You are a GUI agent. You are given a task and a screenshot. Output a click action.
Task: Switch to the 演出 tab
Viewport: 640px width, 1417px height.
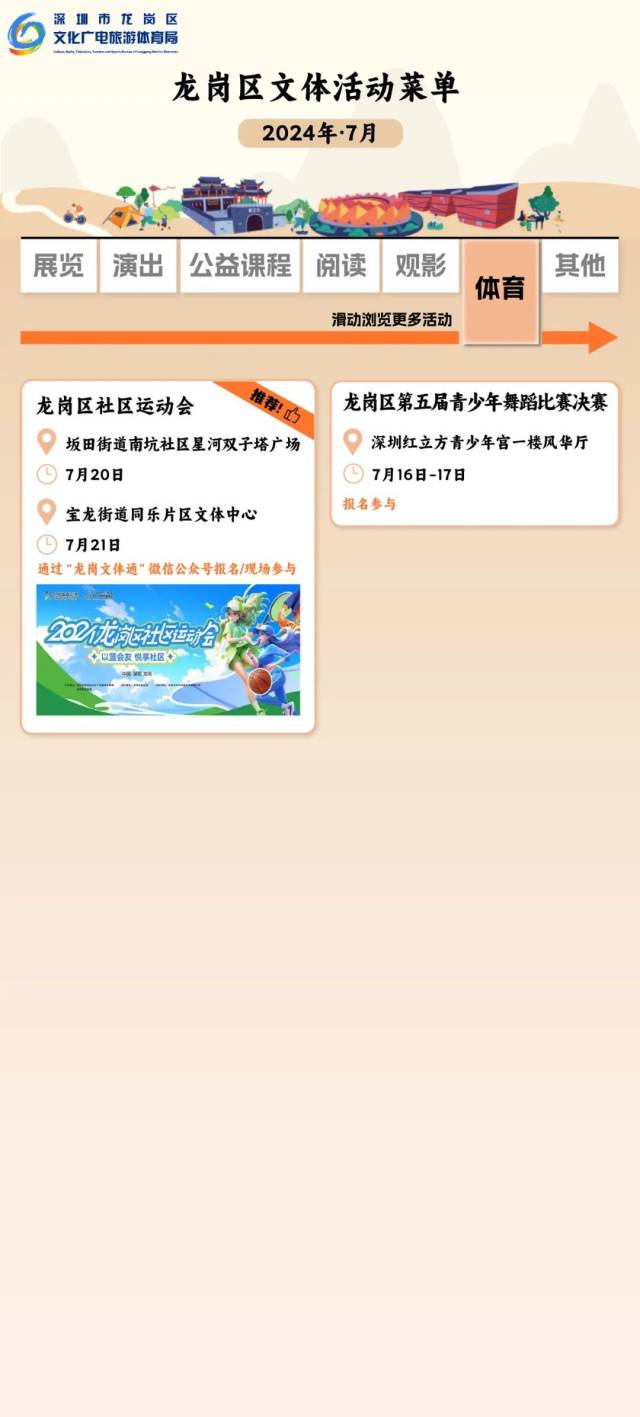tap(138, 265)
